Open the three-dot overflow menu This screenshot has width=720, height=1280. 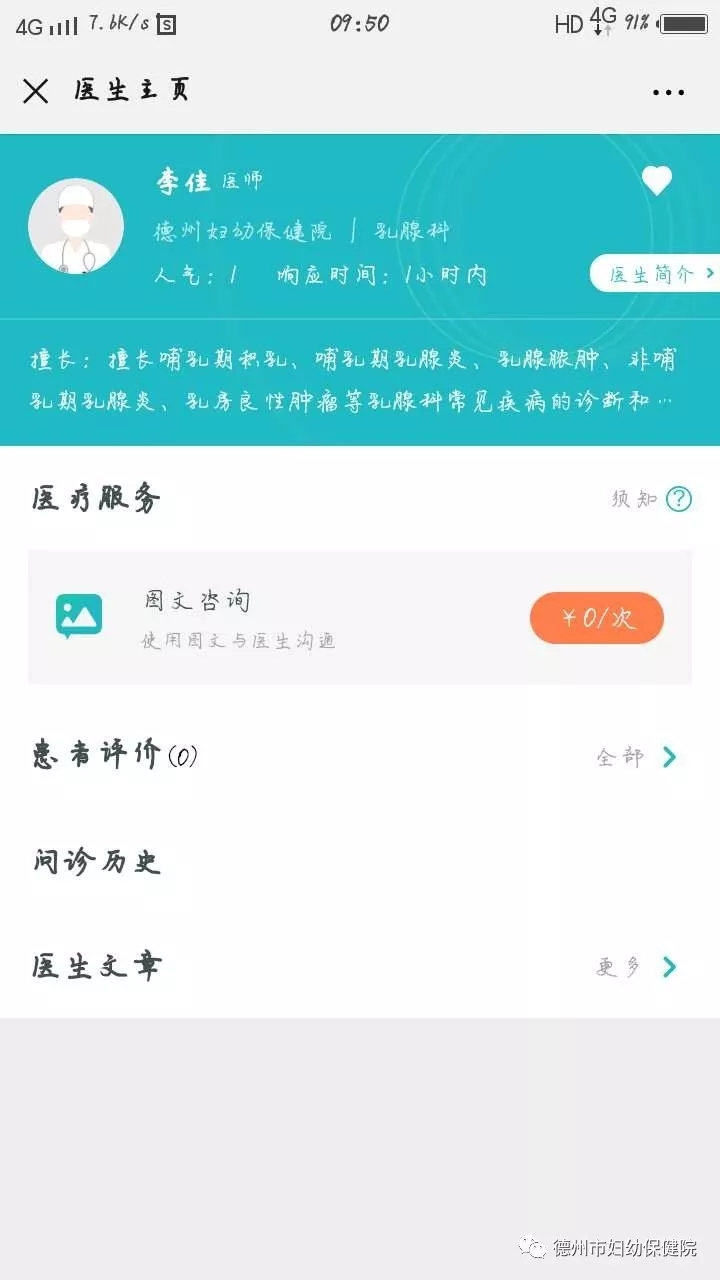(x=668, y=92)
